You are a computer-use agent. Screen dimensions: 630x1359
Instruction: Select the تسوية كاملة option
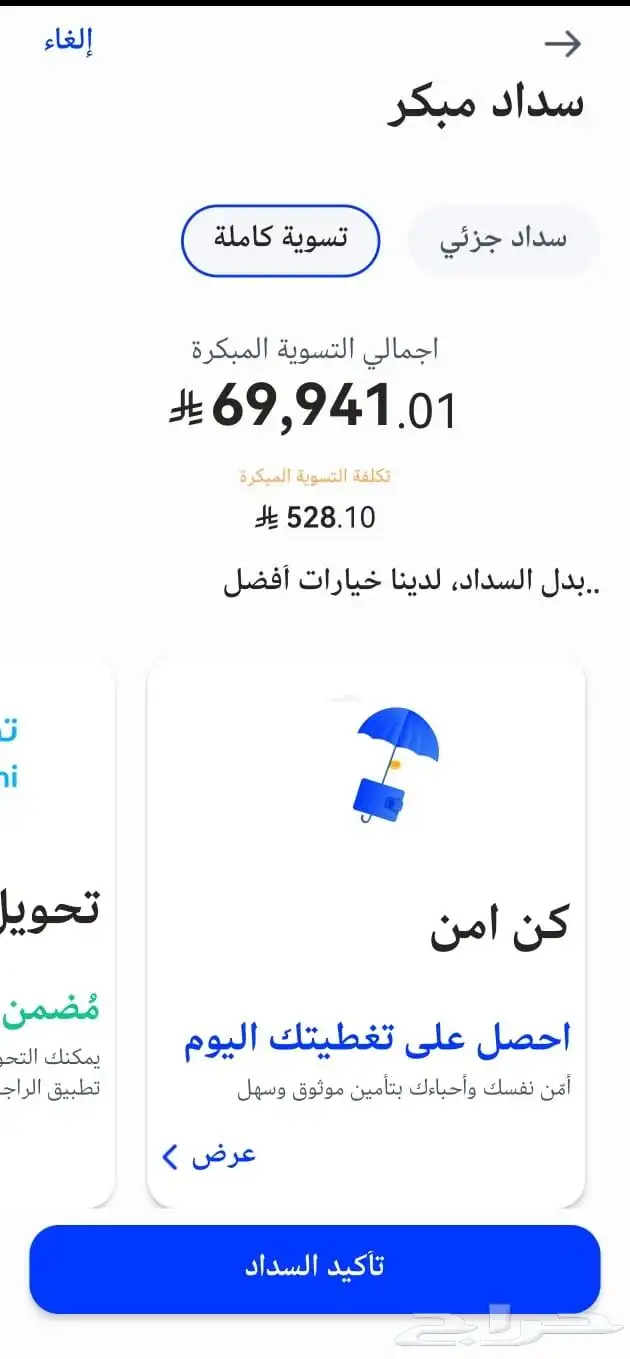280,240
